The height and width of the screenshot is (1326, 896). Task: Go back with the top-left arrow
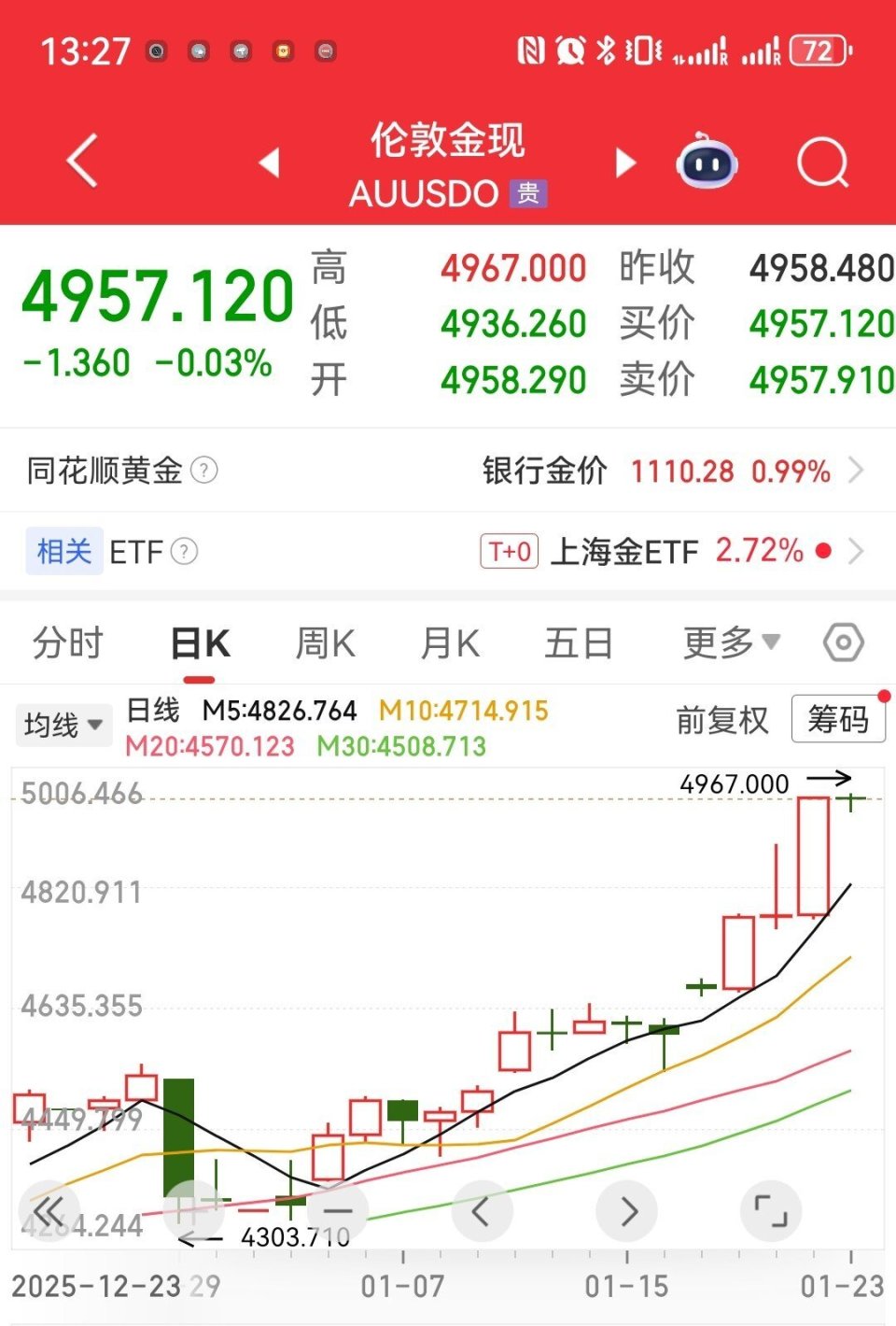point(80,159)
